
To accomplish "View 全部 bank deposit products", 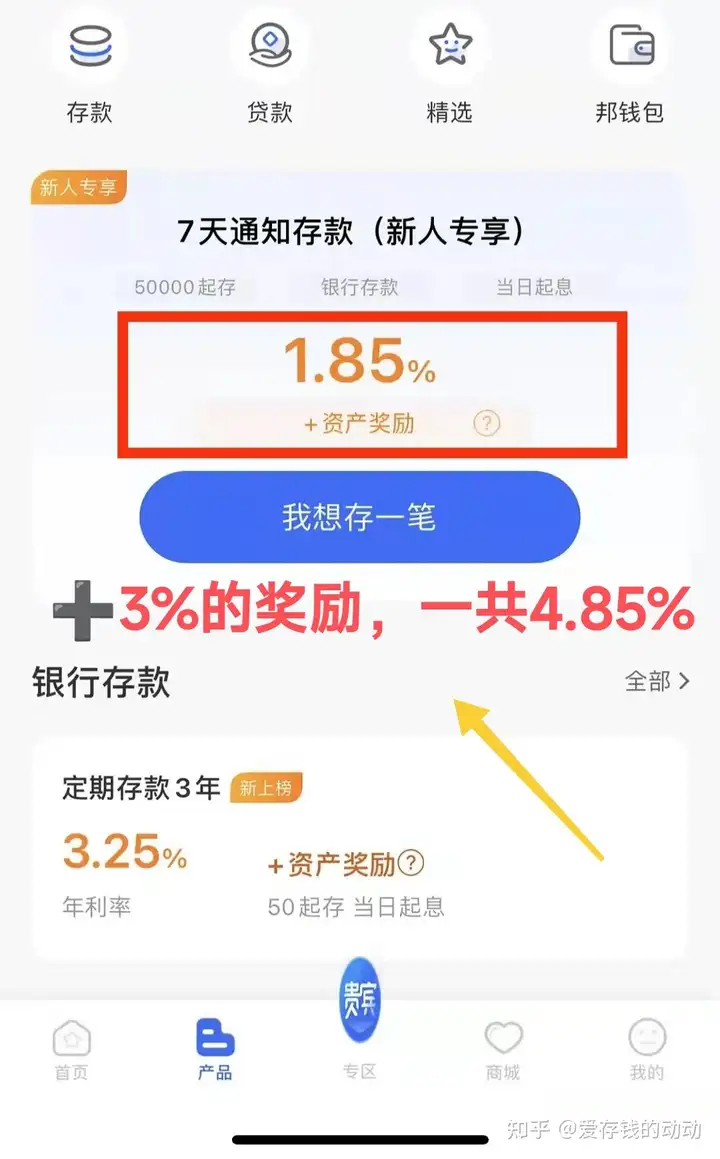I will (x=657, y=681).
